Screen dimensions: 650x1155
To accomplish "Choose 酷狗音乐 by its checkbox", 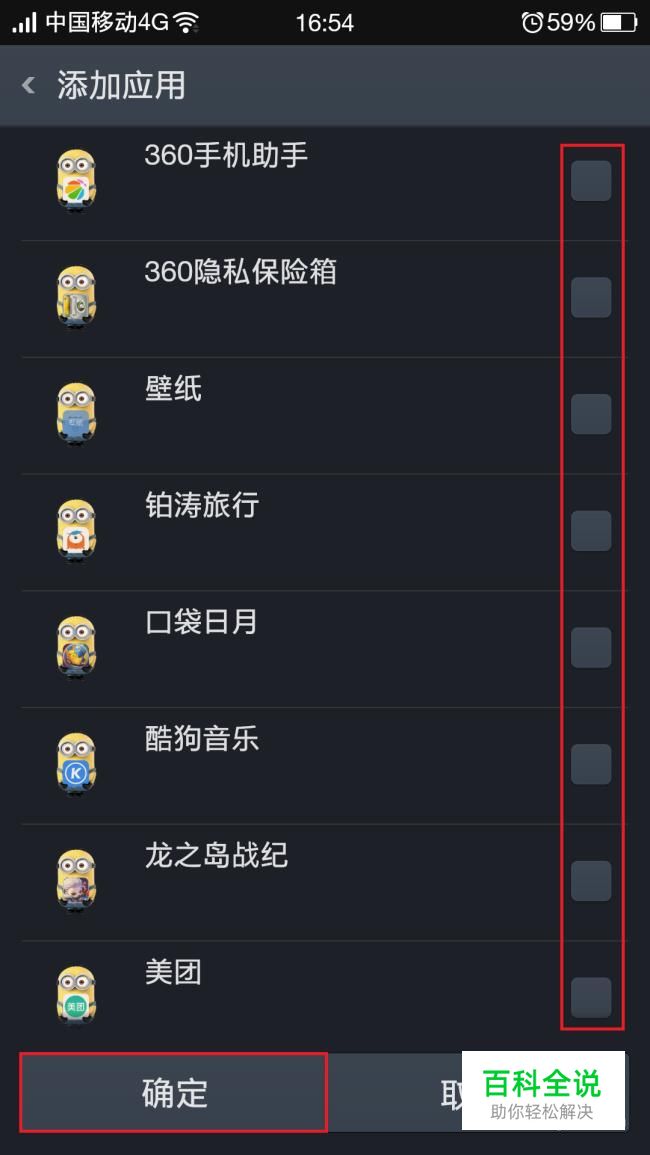I will coord(590,764).
